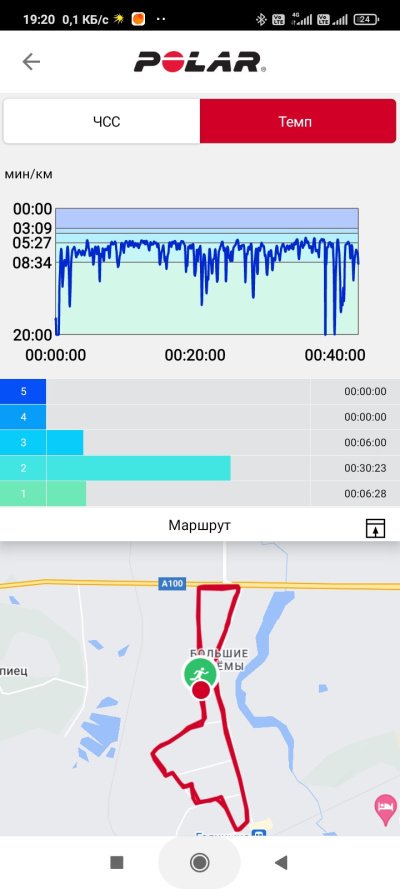
Task: Tap the system home button
Action: pos(199,862)
